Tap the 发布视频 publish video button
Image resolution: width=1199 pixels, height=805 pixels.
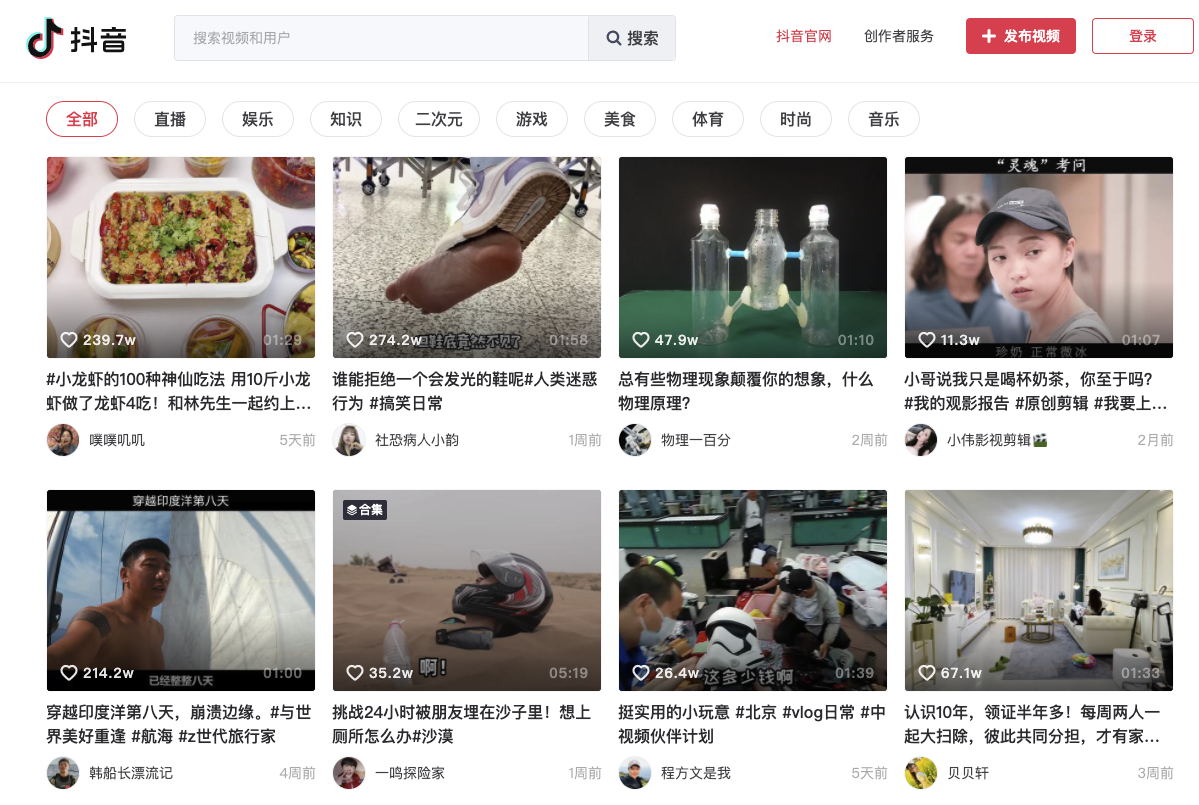click(x=1020, y=36)
